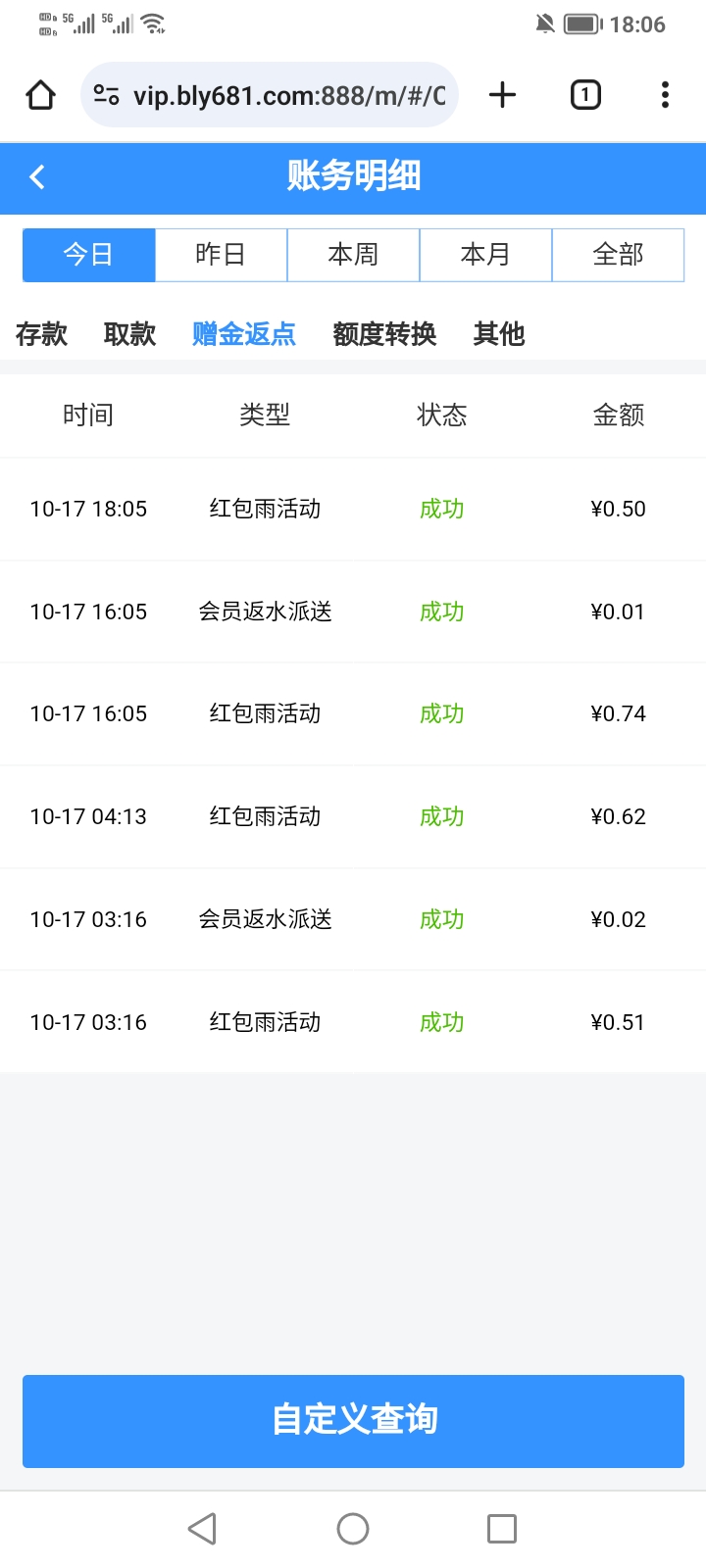Go back from 账务明细 page

point(37,177)
